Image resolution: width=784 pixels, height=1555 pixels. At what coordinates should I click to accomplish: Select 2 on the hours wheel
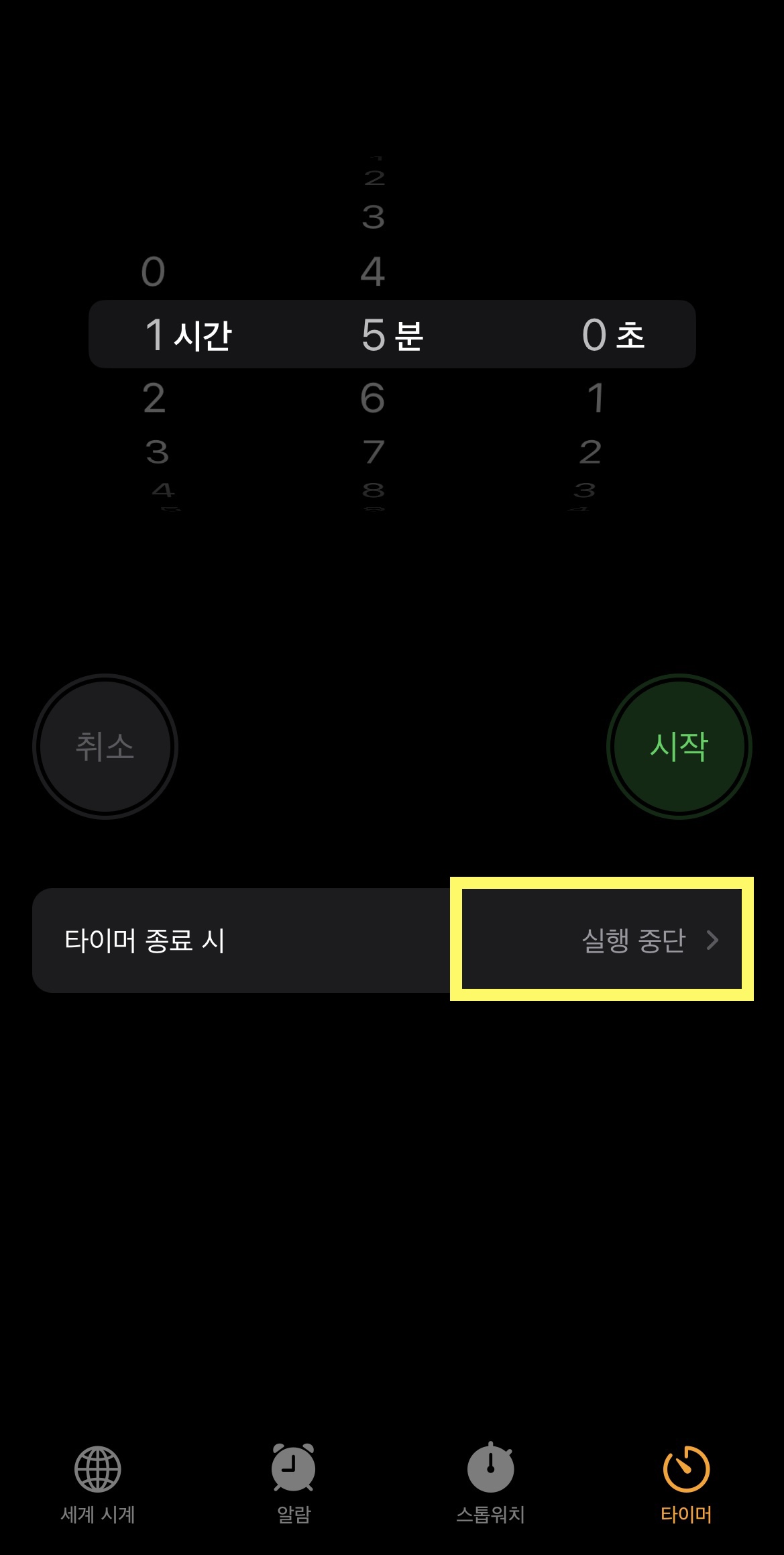tap(154, 398)
